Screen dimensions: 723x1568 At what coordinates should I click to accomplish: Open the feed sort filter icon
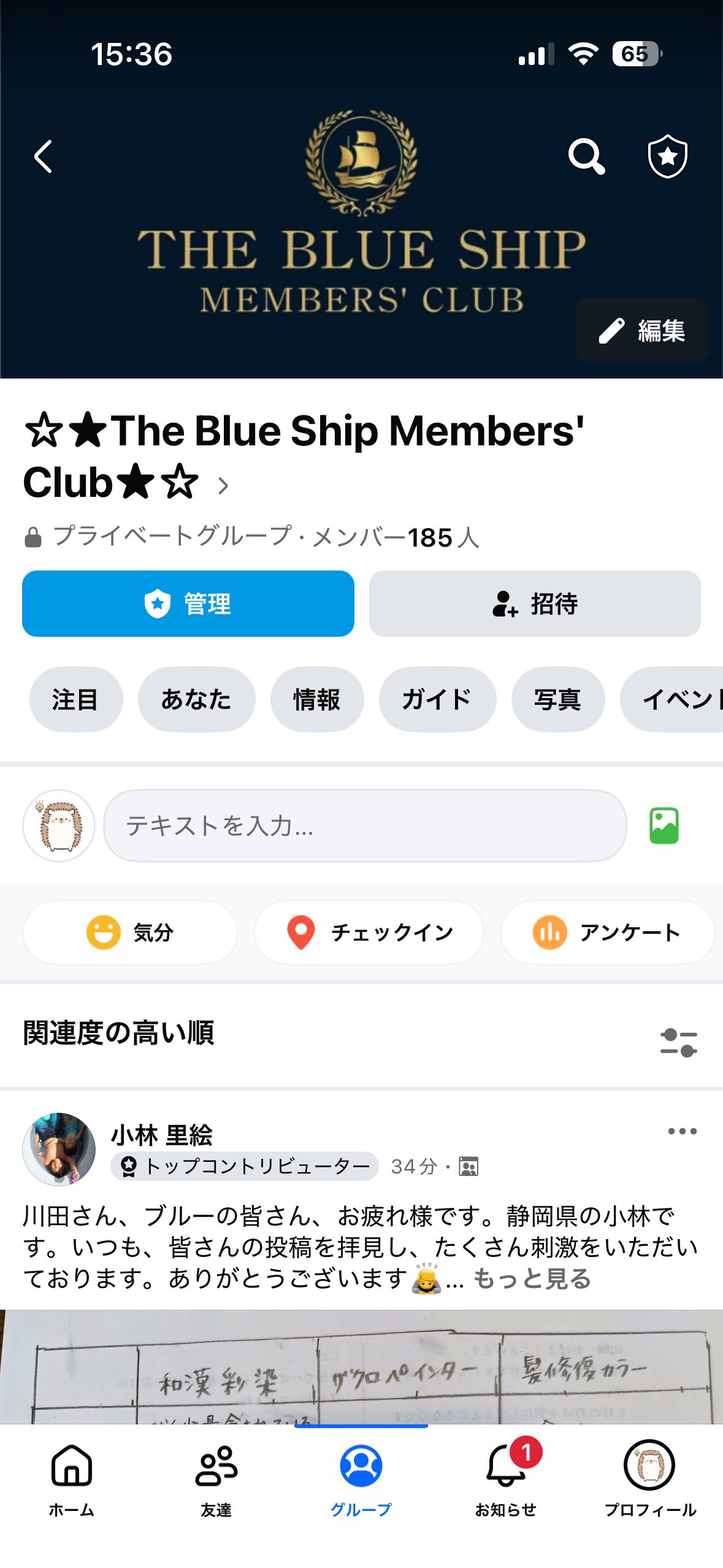tap(678, 1043)
